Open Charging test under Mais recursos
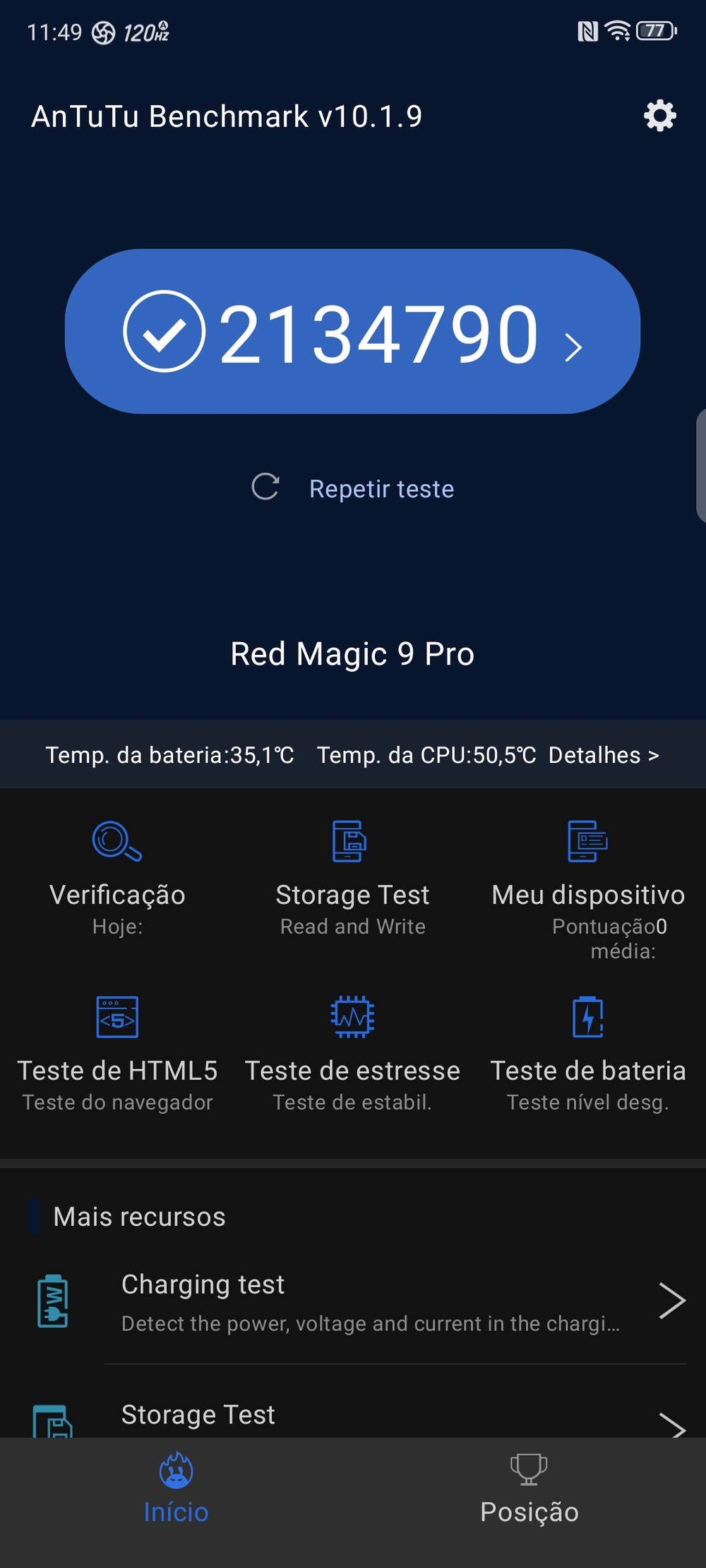706x1568 pixels. point(367,1302)
